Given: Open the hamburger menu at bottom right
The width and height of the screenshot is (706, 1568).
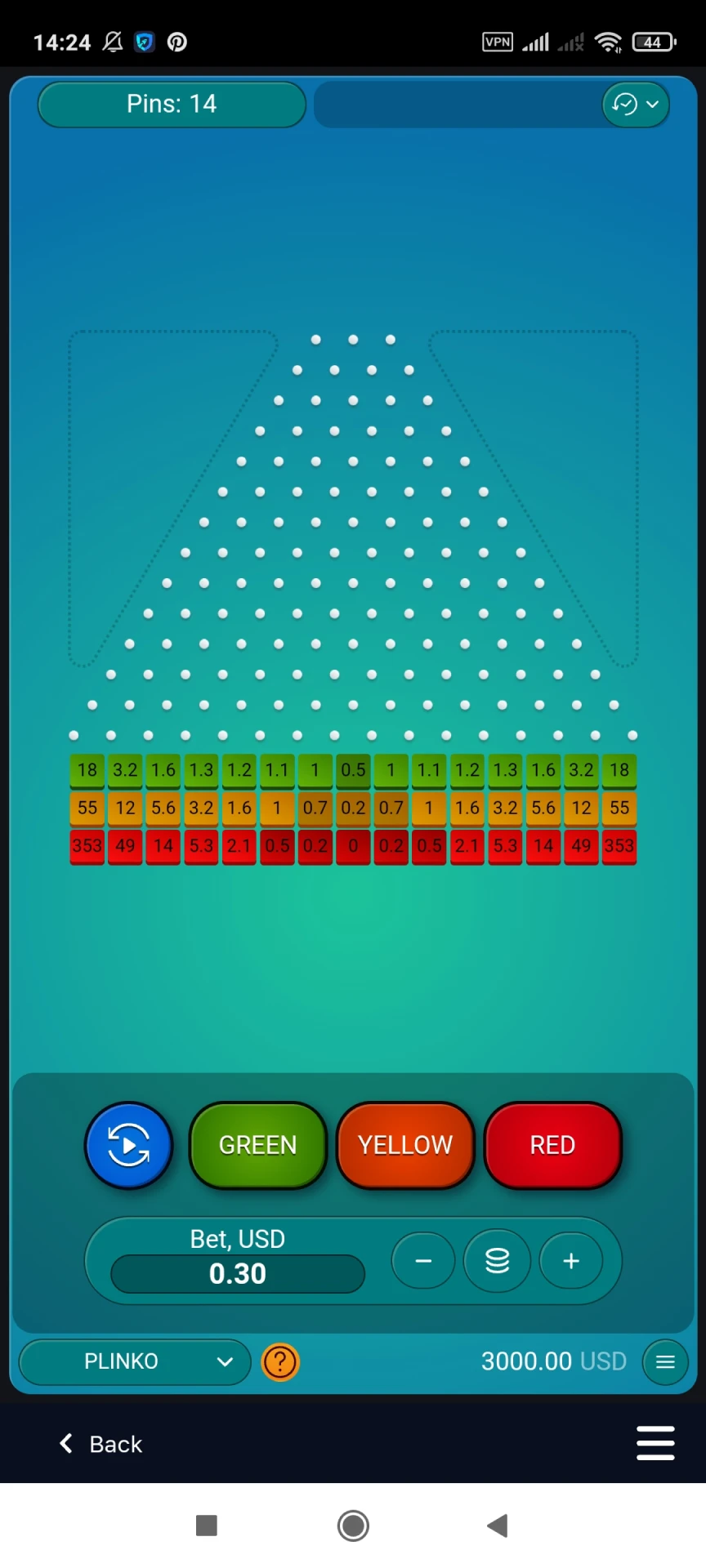Looking at the screenshot, I should pyautogui.click(x=655, y=1443).
